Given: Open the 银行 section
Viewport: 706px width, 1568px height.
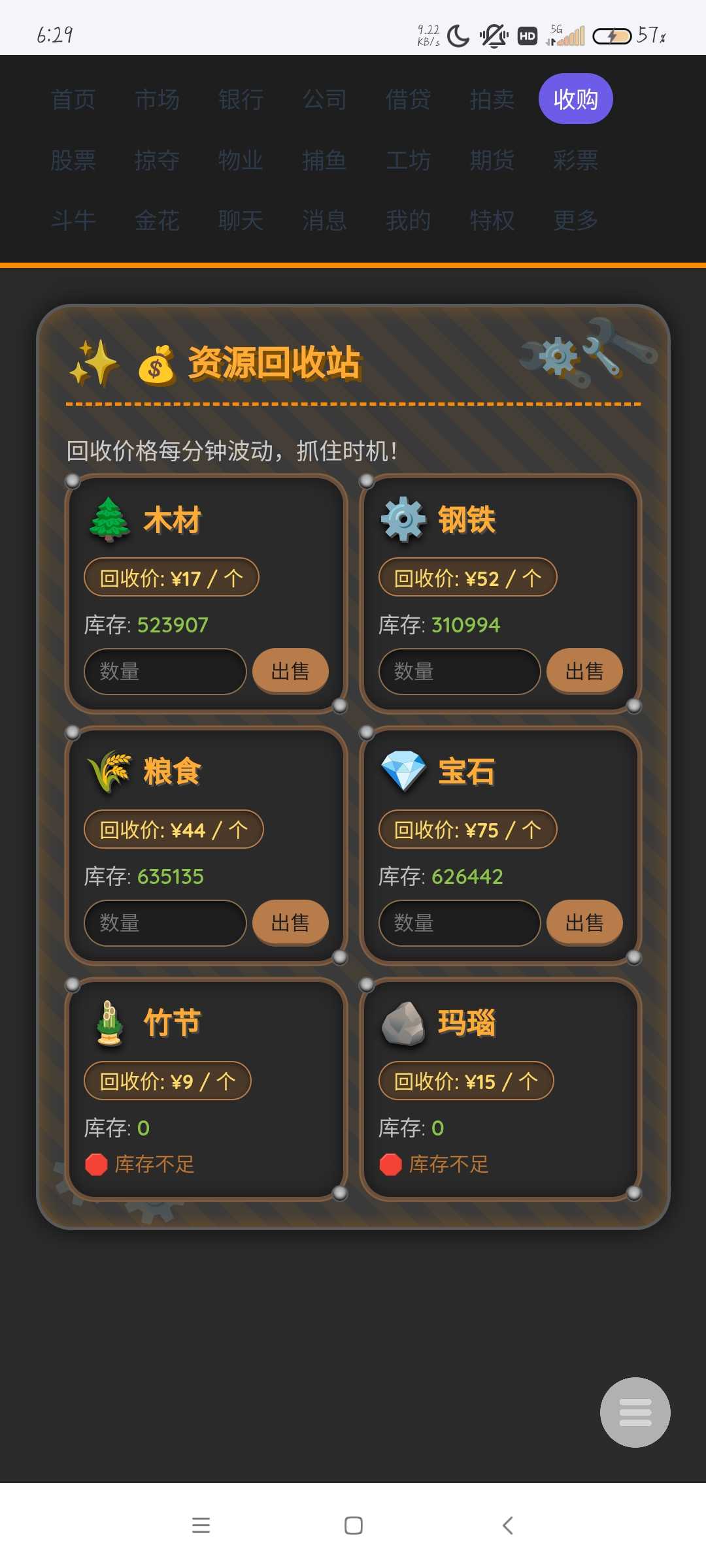Looking at the screenshot, I should [x=241, y=99].
